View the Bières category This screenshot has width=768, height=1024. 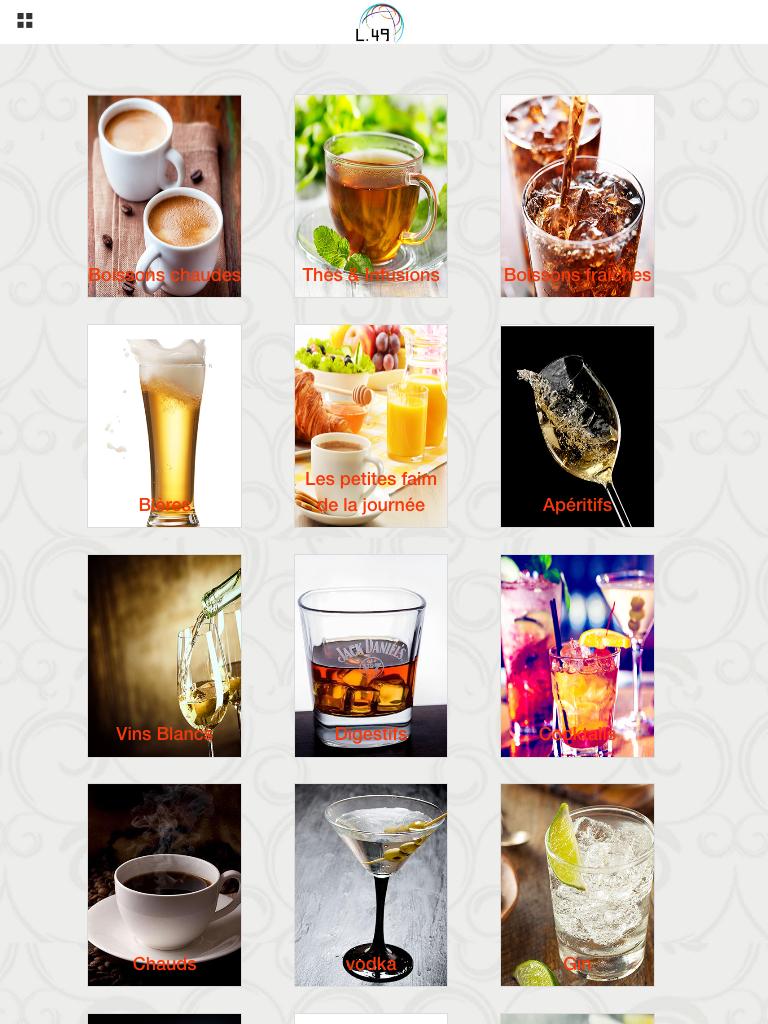click(x=164, y=426)
